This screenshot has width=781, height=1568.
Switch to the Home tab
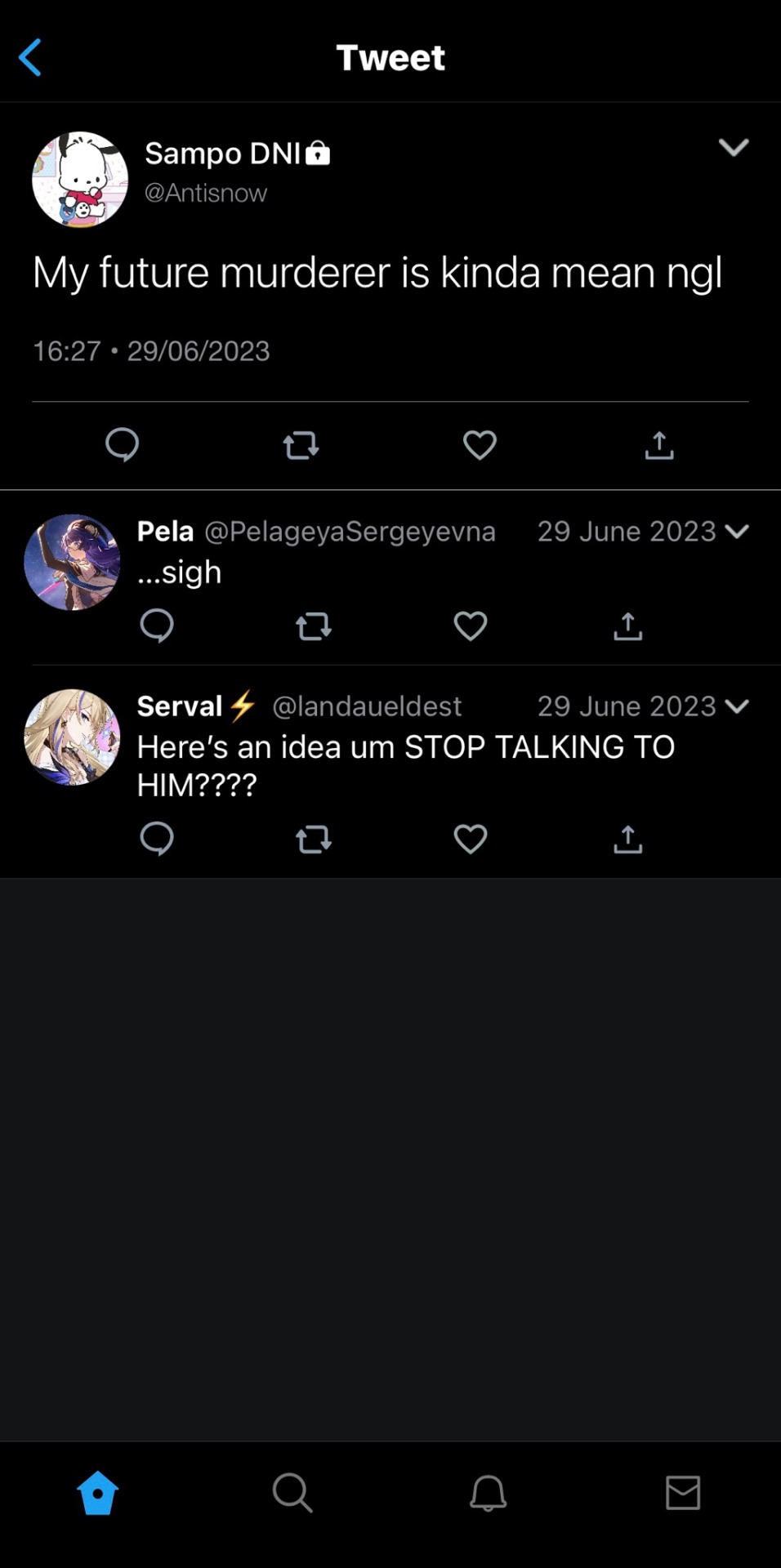[98, 1493]
